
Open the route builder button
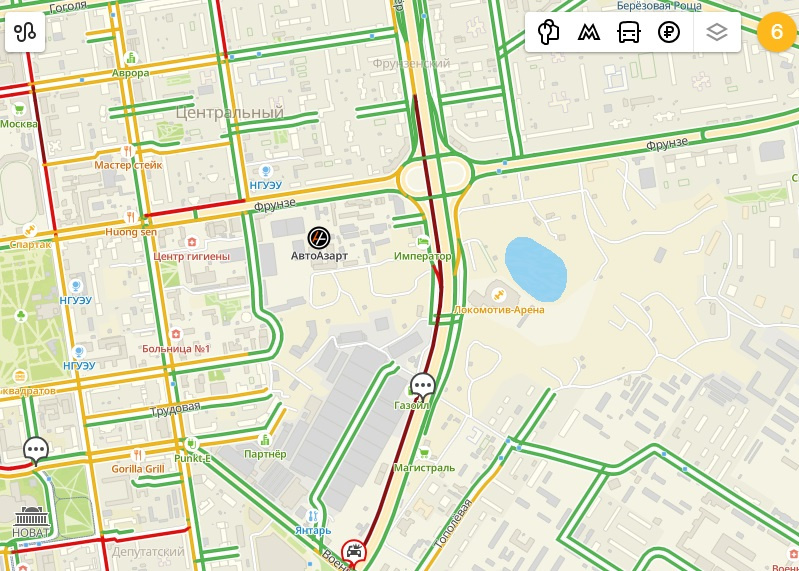(26, 31)
